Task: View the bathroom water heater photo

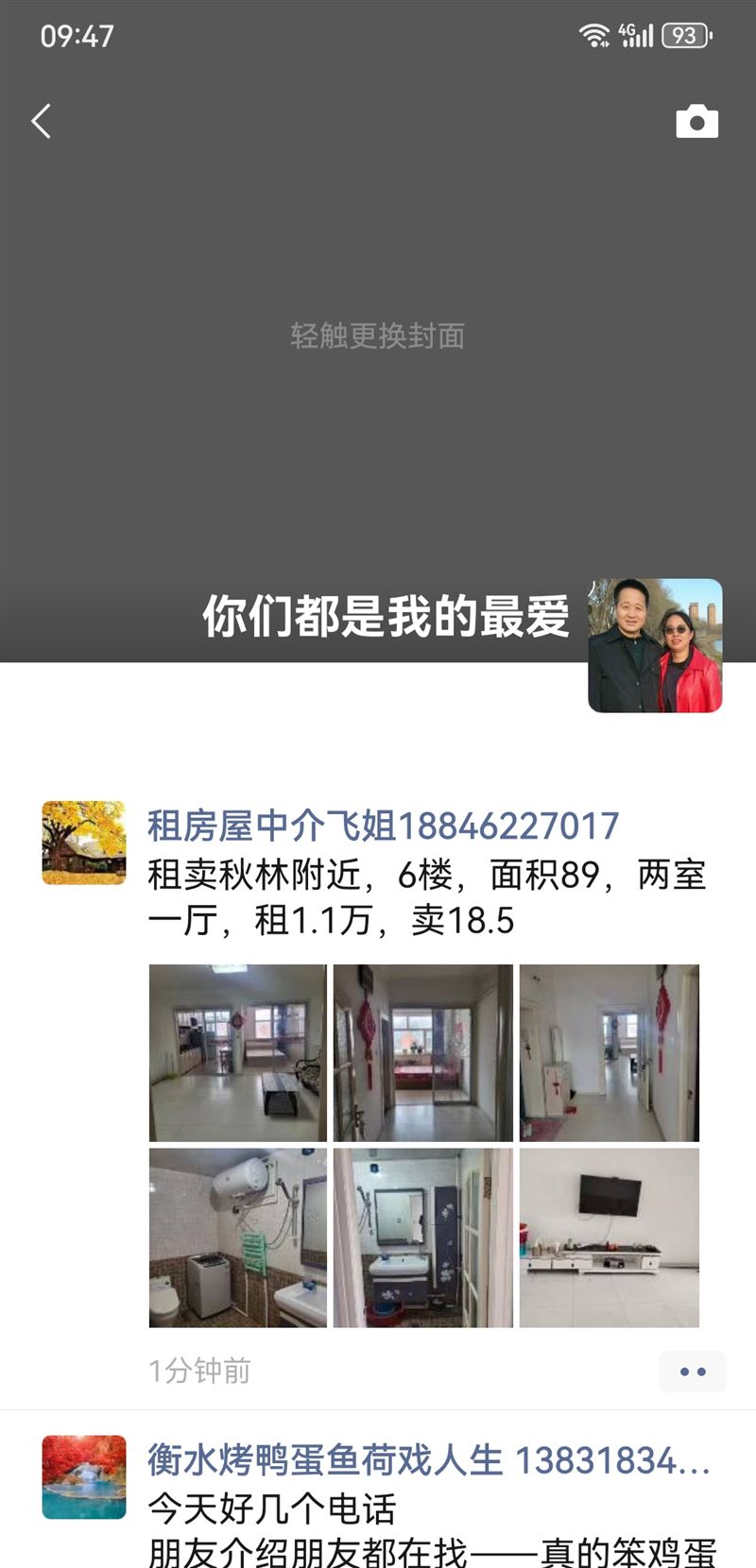Action: click(238, 1237)
